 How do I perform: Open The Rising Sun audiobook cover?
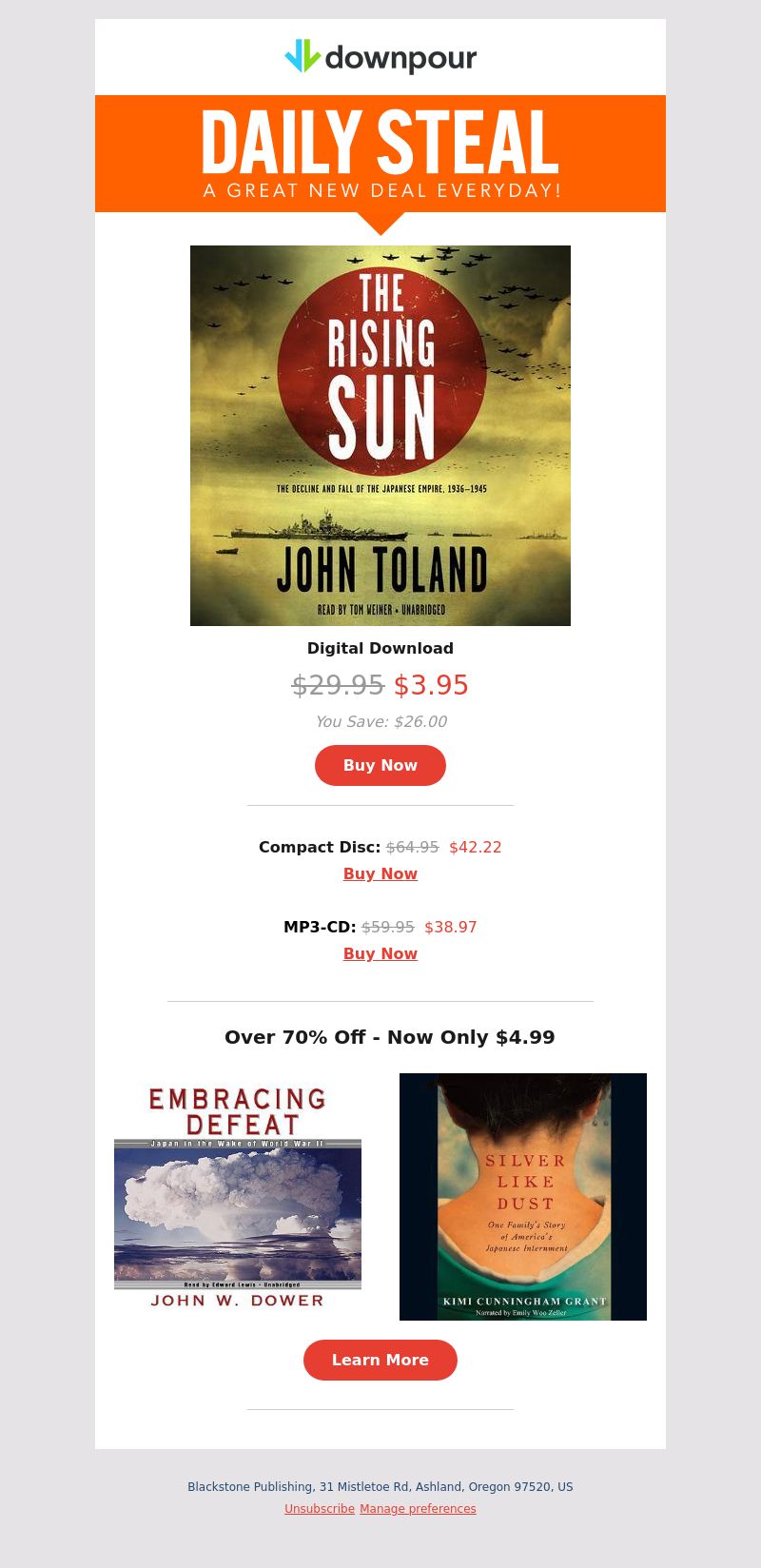(x=380, y=436)
